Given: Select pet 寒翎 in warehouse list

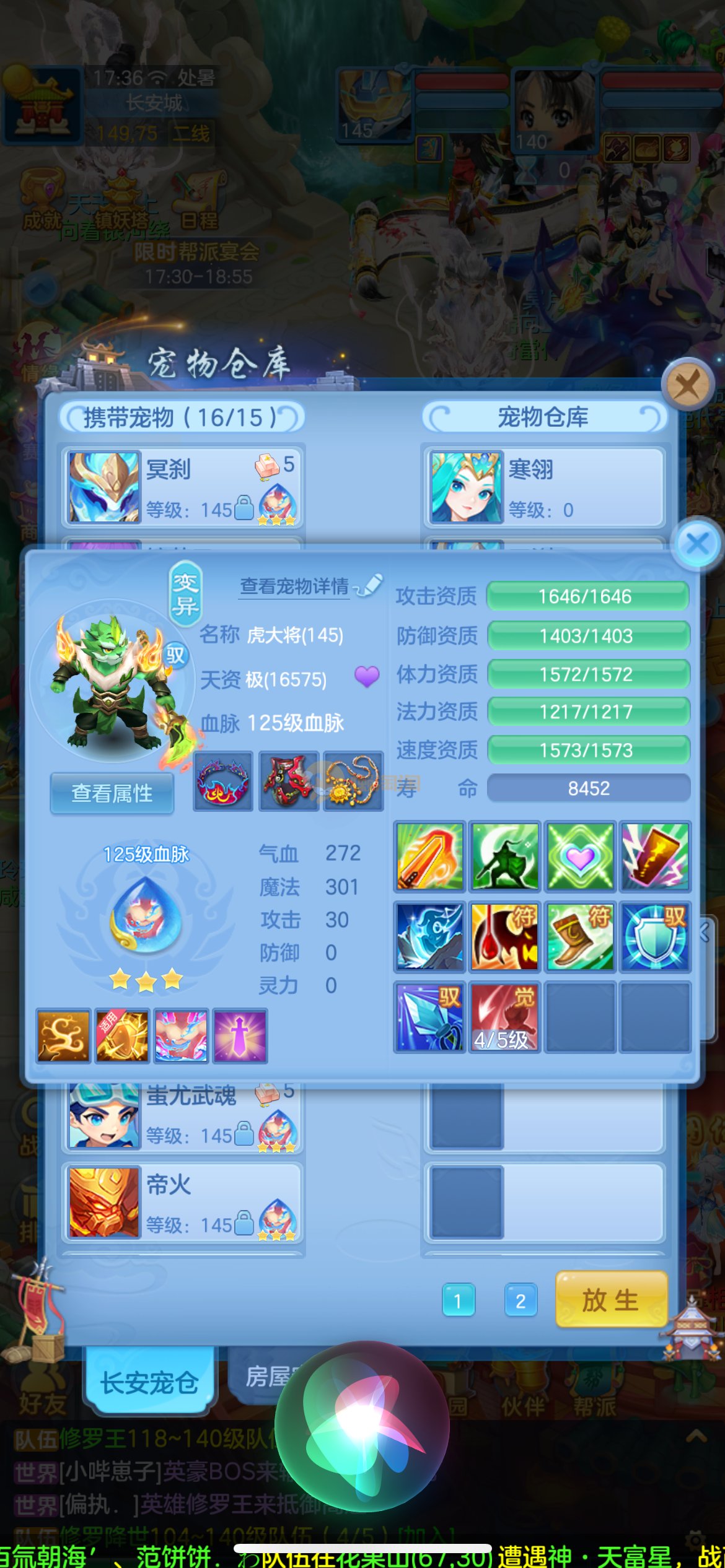Looking at the screenshot, I should [x=544, y=487].
